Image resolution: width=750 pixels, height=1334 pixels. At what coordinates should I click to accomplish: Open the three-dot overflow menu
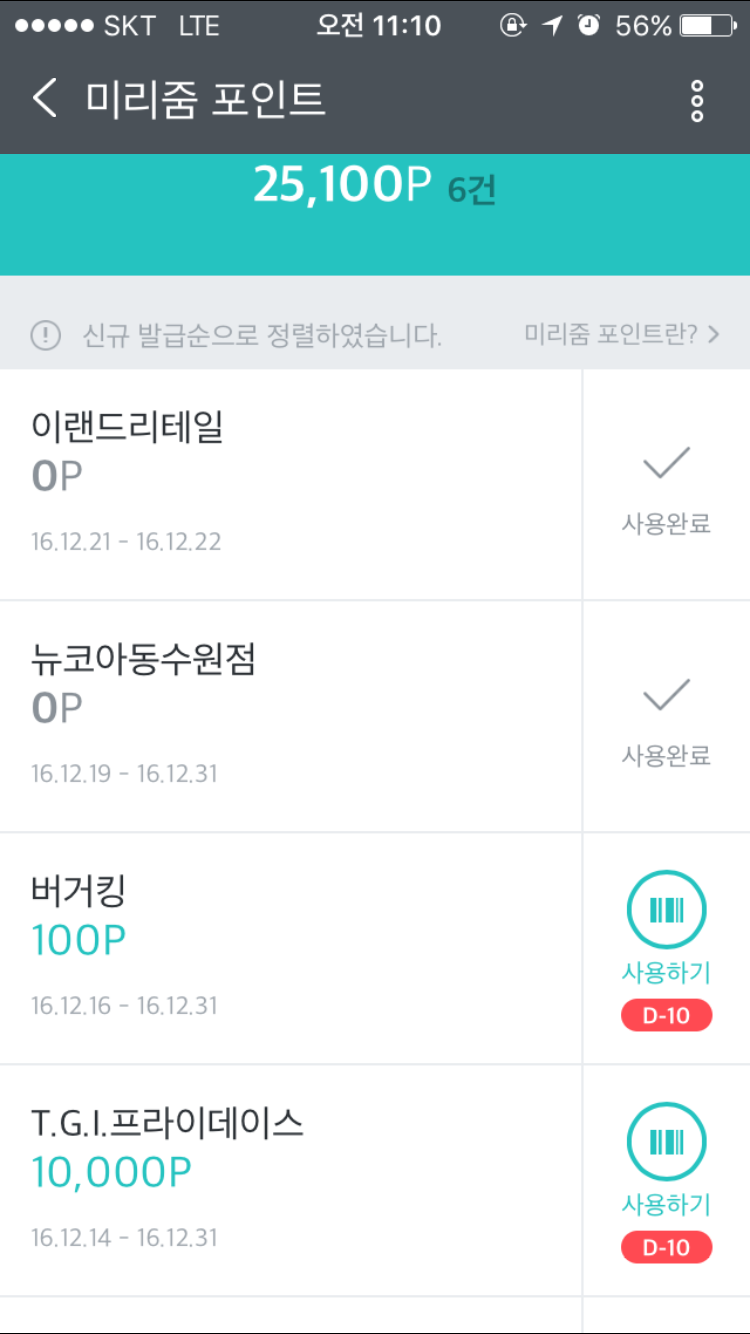(x=697, y=101)
